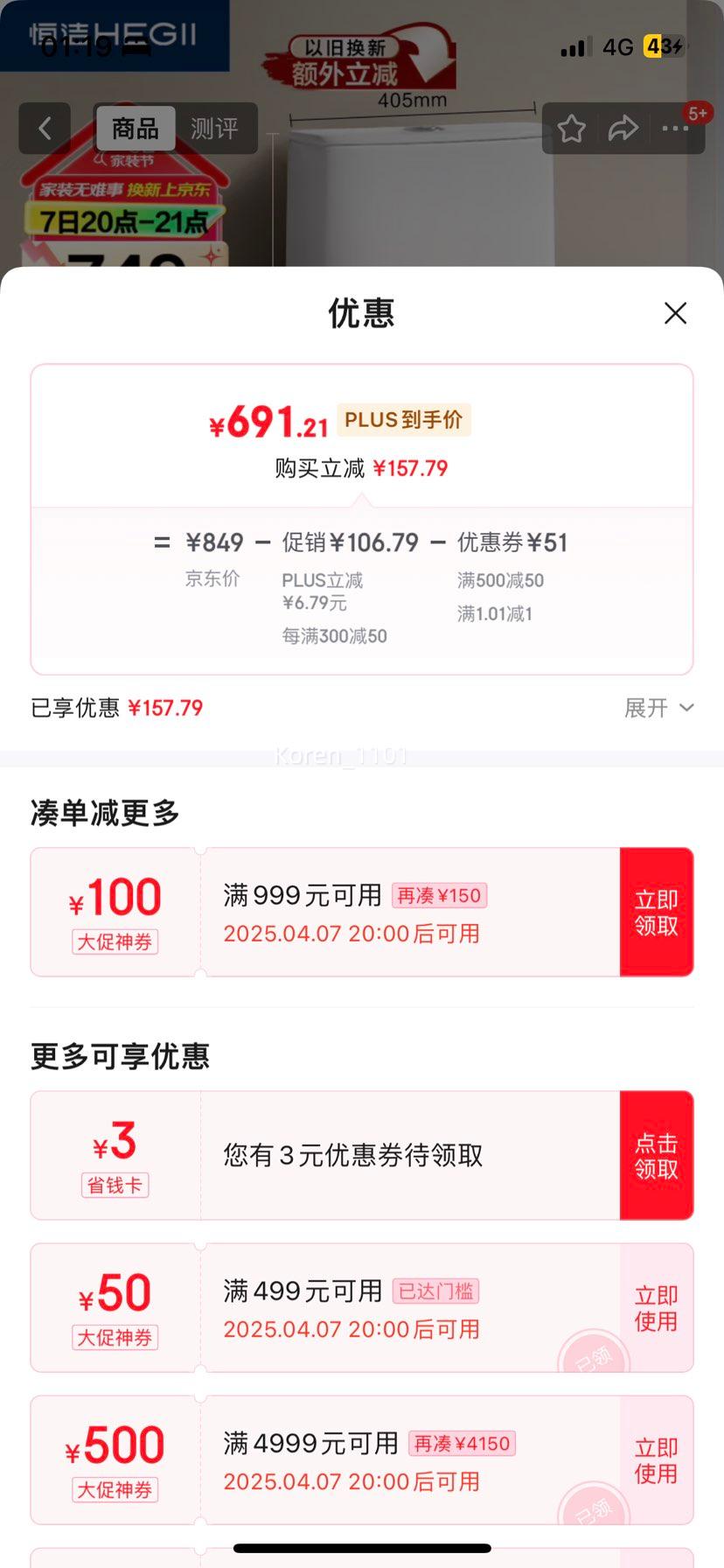This screenshot has height=1568, width=724.
Task: Favorite the product with the star icon
Action: point(571,128)
